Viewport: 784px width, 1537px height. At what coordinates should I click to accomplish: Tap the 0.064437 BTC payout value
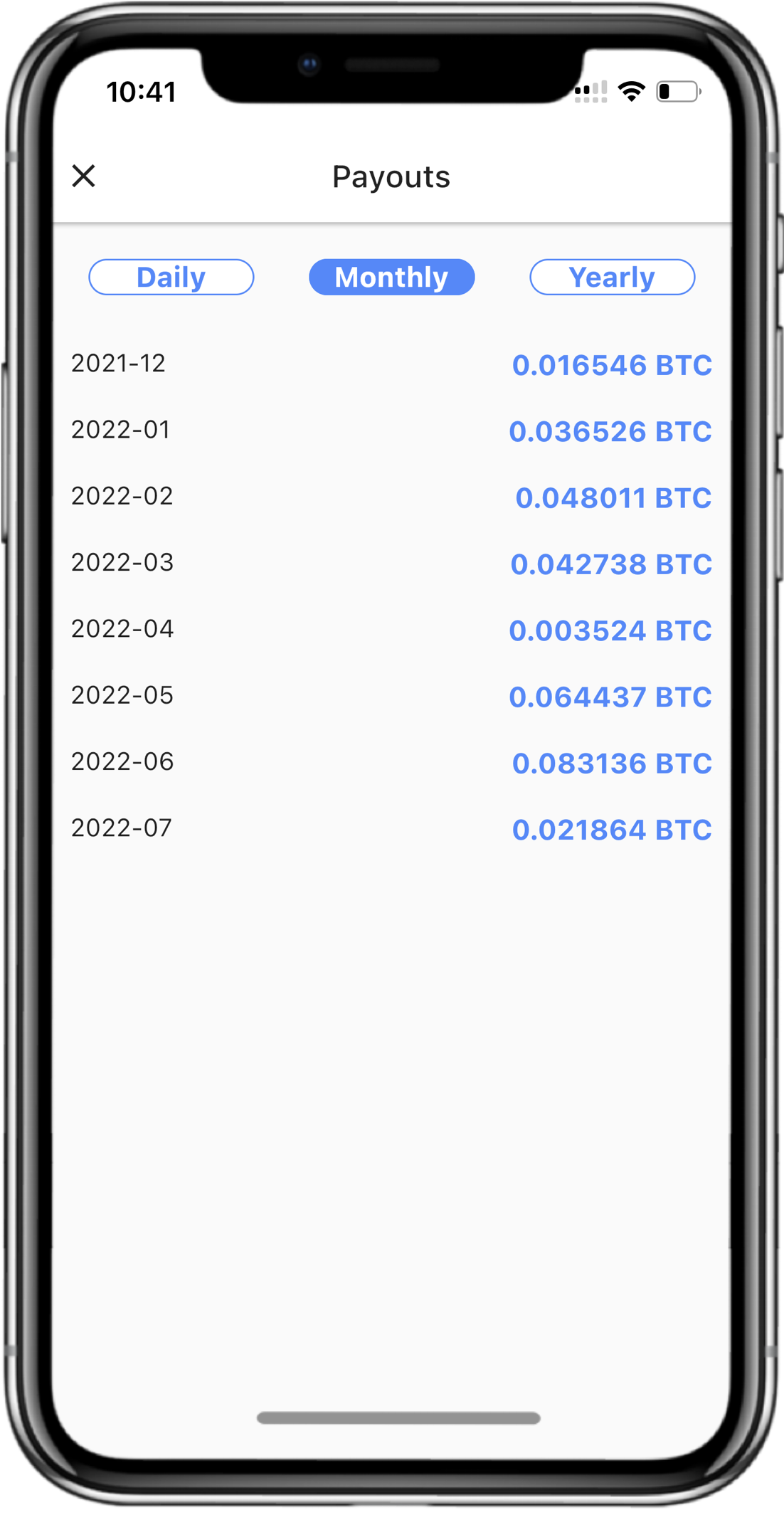coord(610,697)
